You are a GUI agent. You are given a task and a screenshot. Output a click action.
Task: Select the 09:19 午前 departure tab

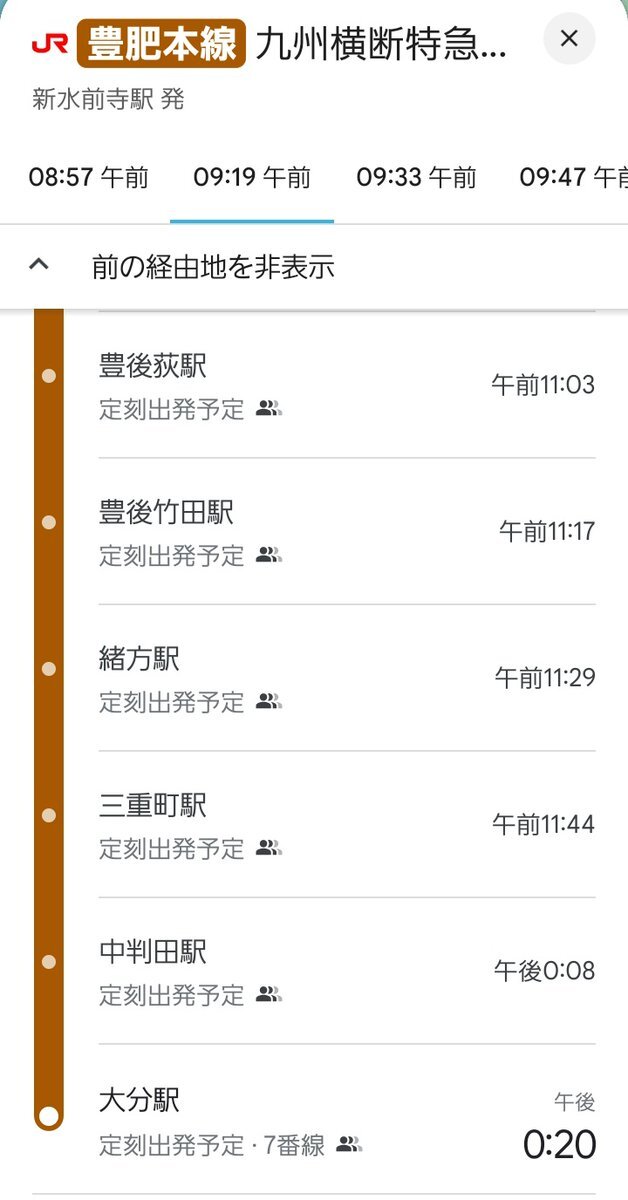252,178
